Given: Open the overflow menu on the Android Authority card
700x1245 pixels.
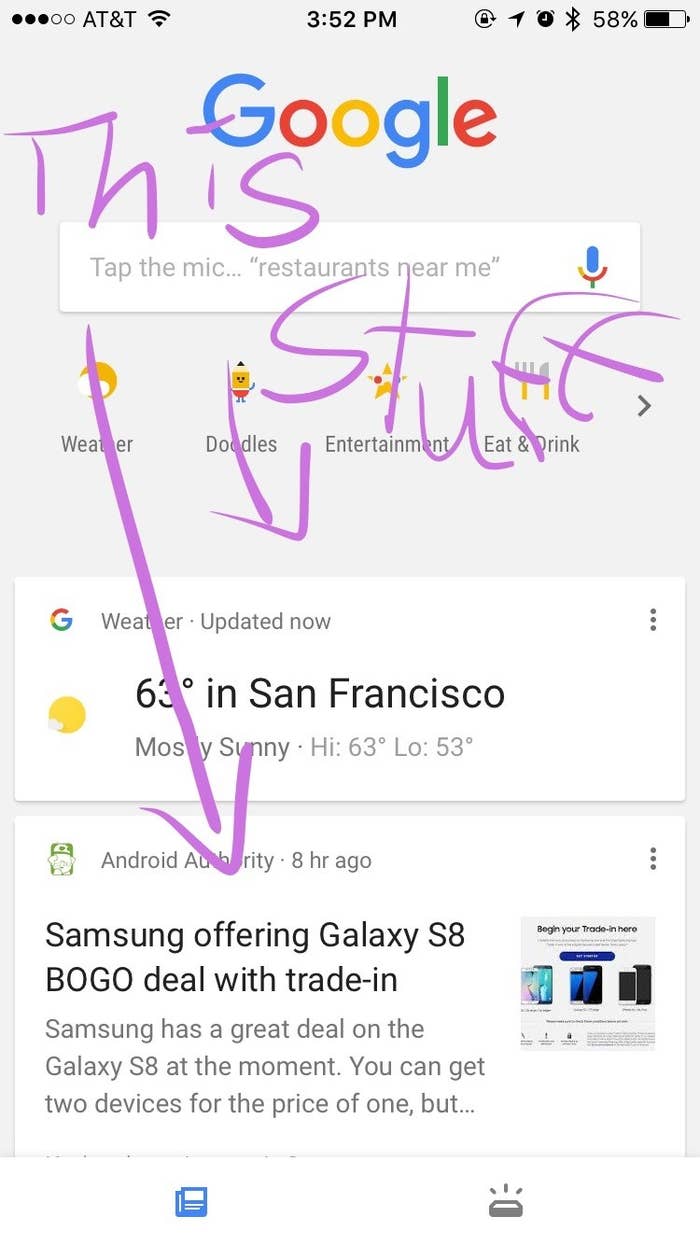Looking at the screenshot, I should pyautogui.click(x=653, y=858).
